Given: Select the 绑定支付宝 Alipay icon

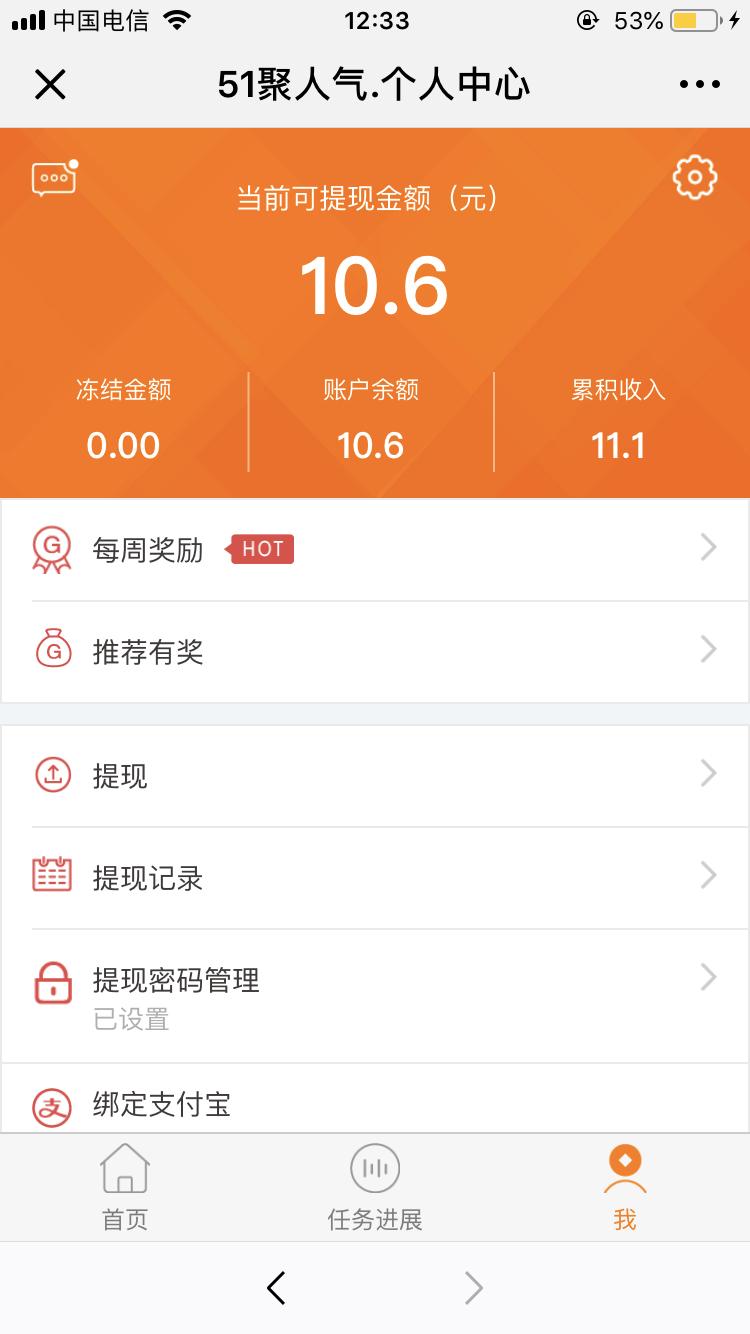Looking at the screenshot, I should 52,1104.
